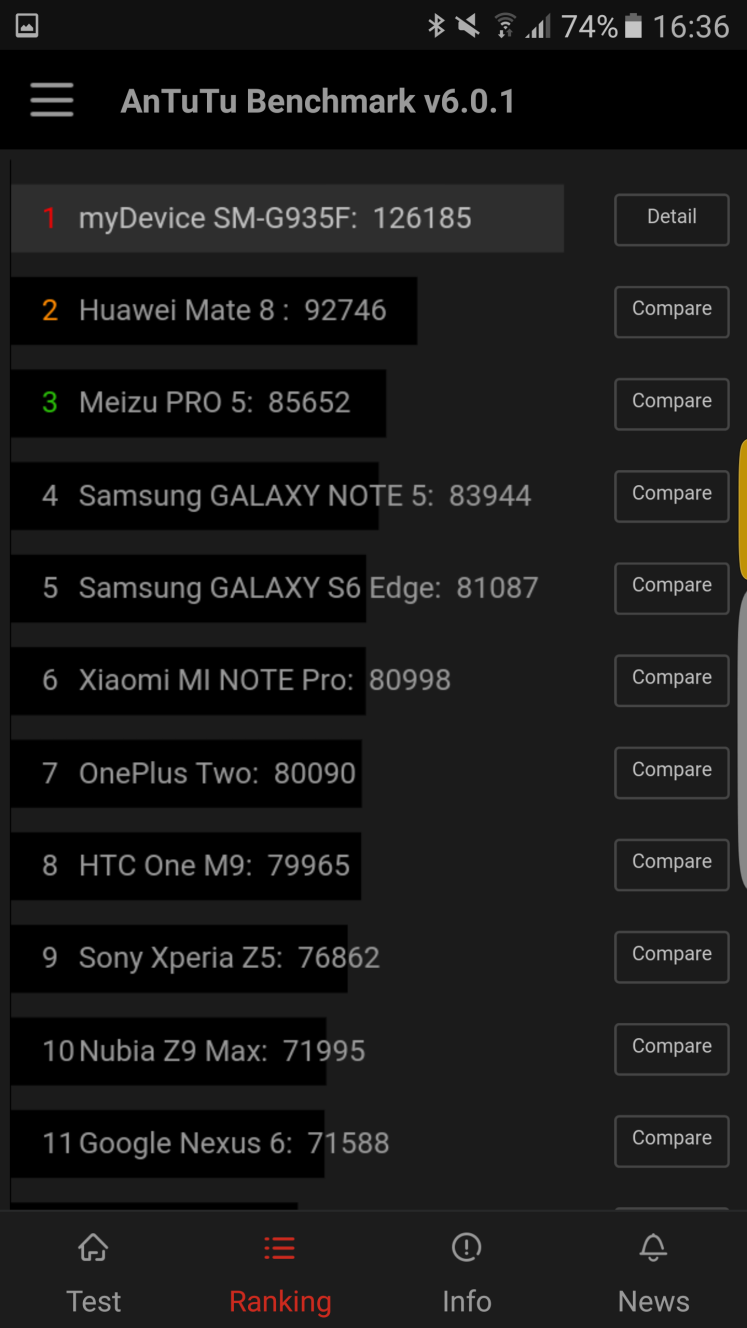Compare with Samsung GALAXY S6 Edge

click(671, 587)
